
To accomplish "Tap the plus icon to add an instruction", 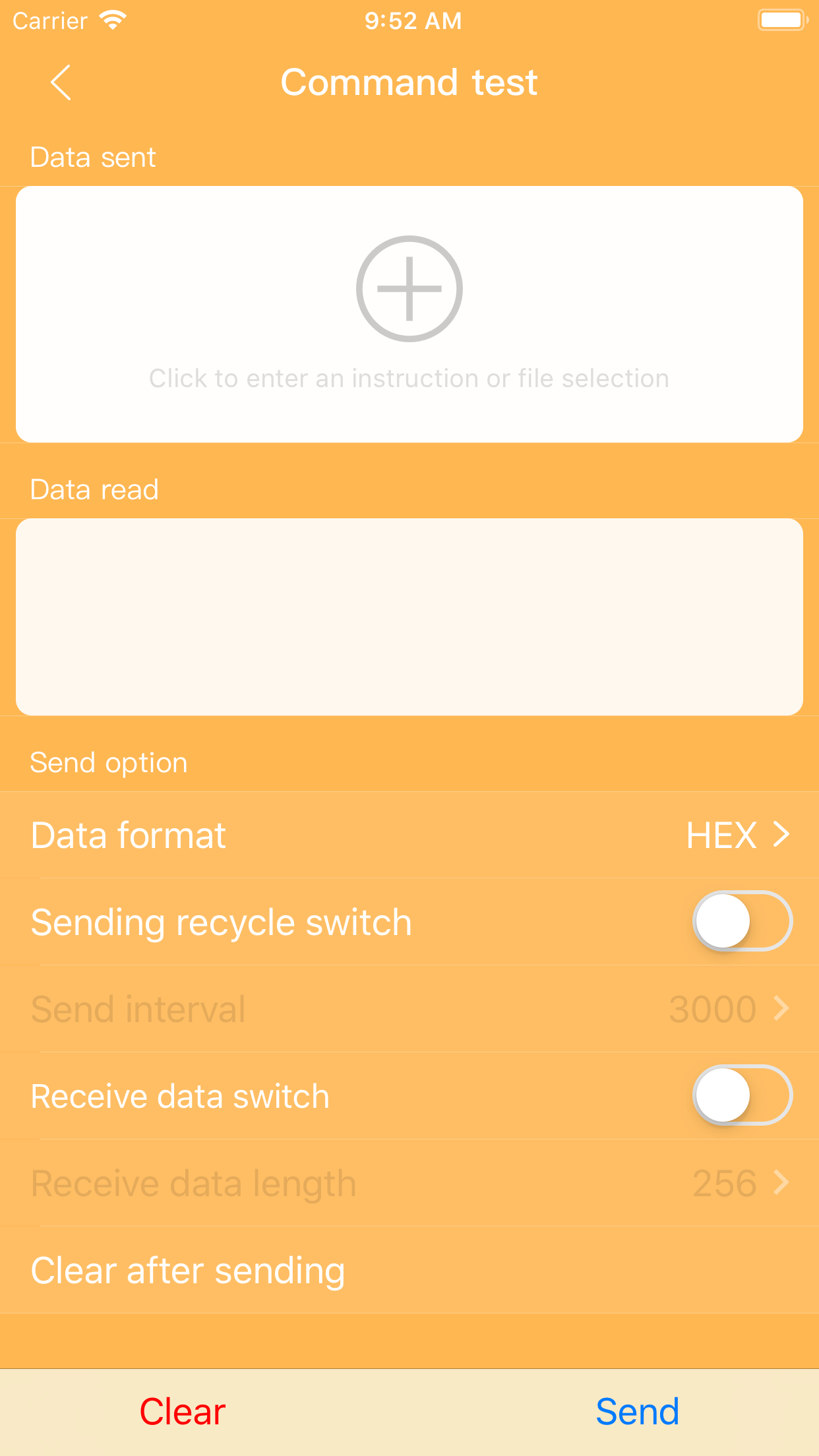I will pos(409,289).
